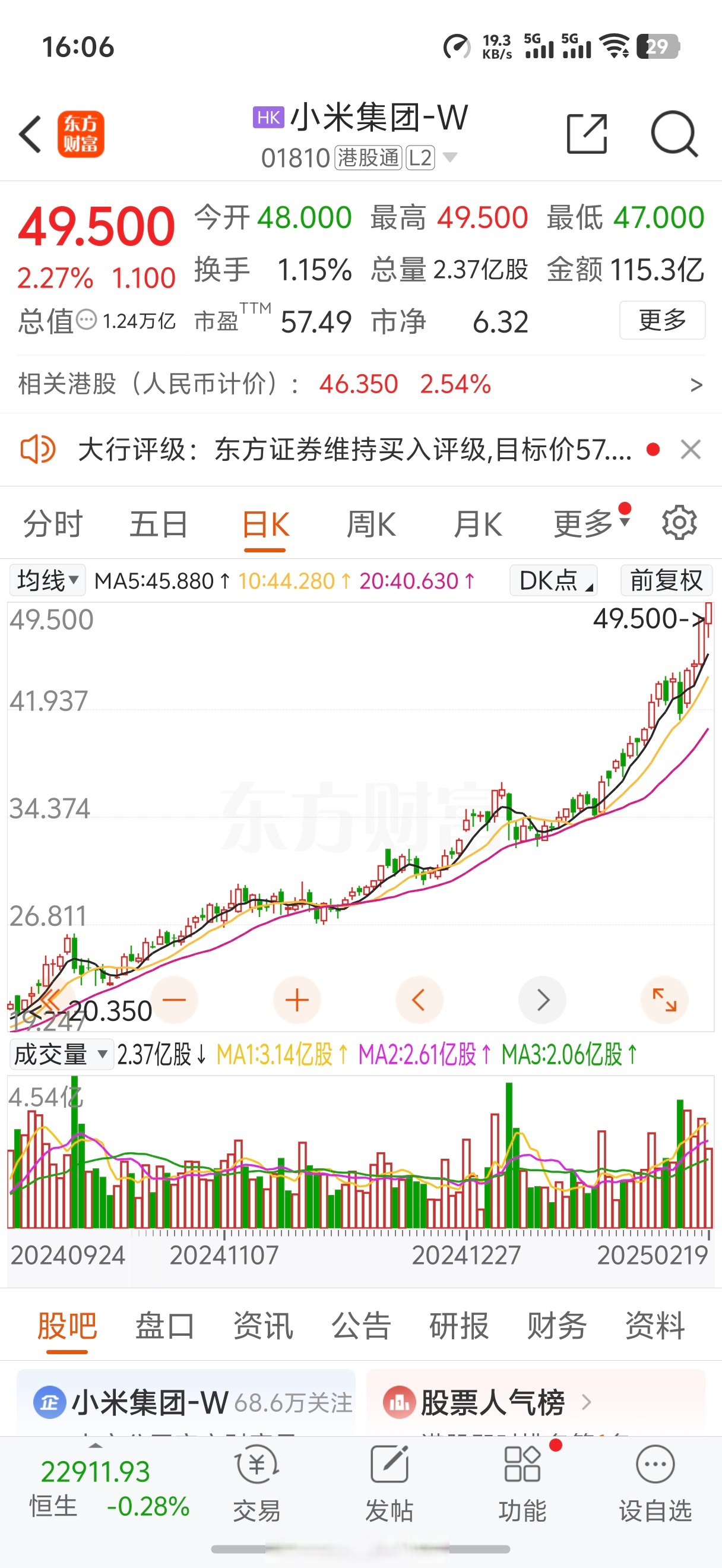Tap the speaker icon on the rating banner
722x1568 pixels.
38,450
